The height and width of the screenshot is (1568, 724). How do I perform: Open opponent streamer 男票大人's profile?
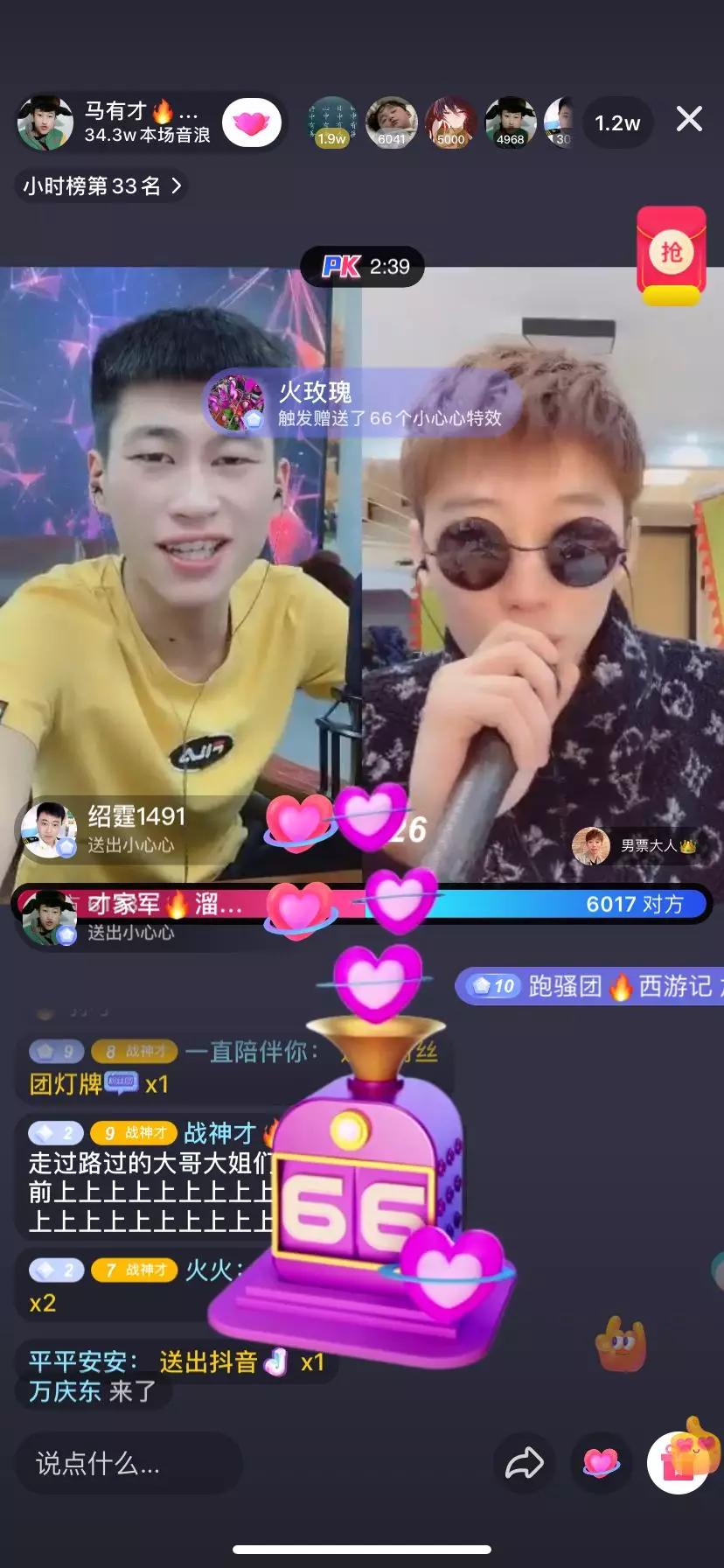point(634,845)
